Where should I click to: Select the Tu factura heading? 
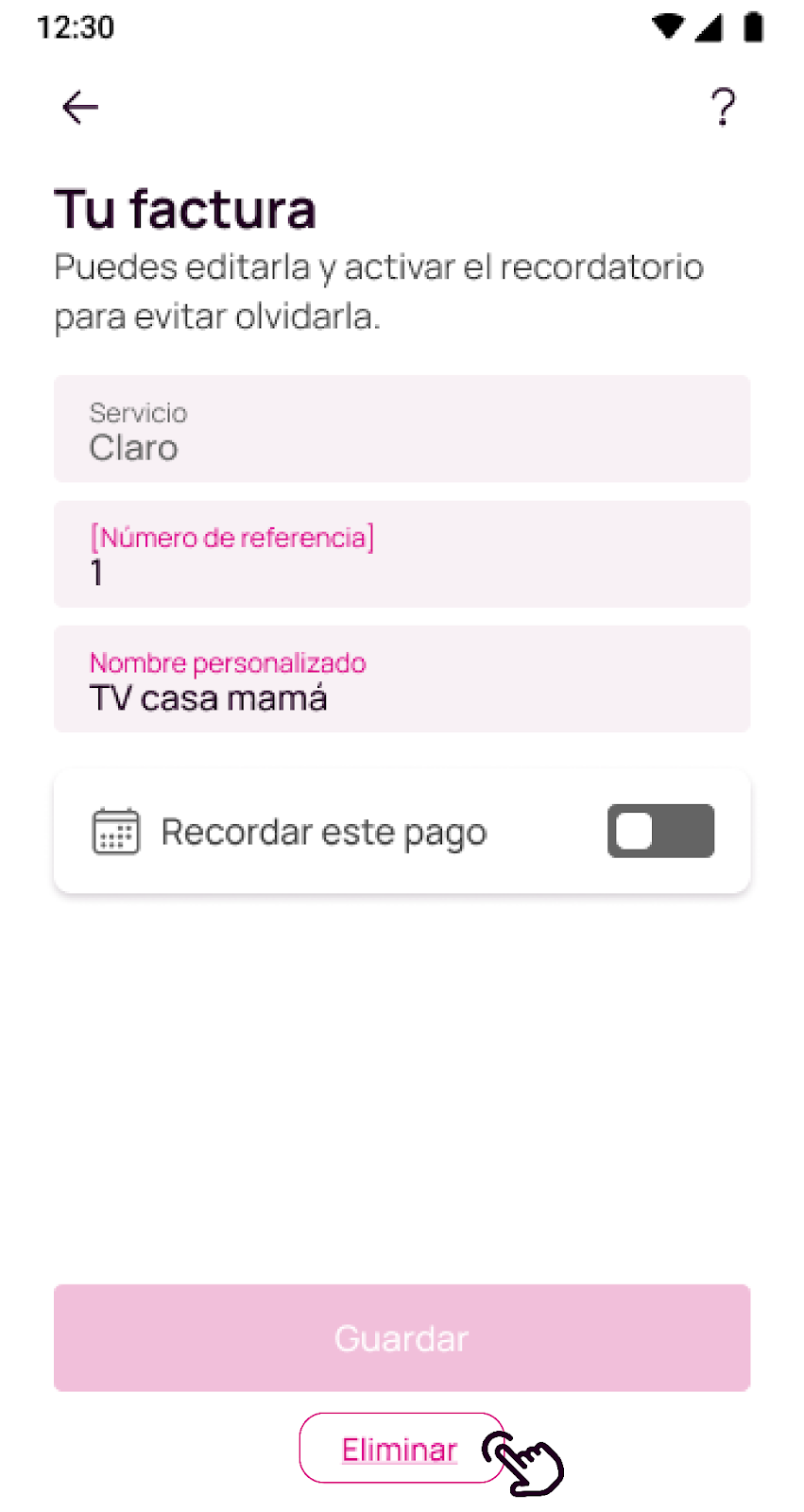pyautogui.click(x=185, y=208)
